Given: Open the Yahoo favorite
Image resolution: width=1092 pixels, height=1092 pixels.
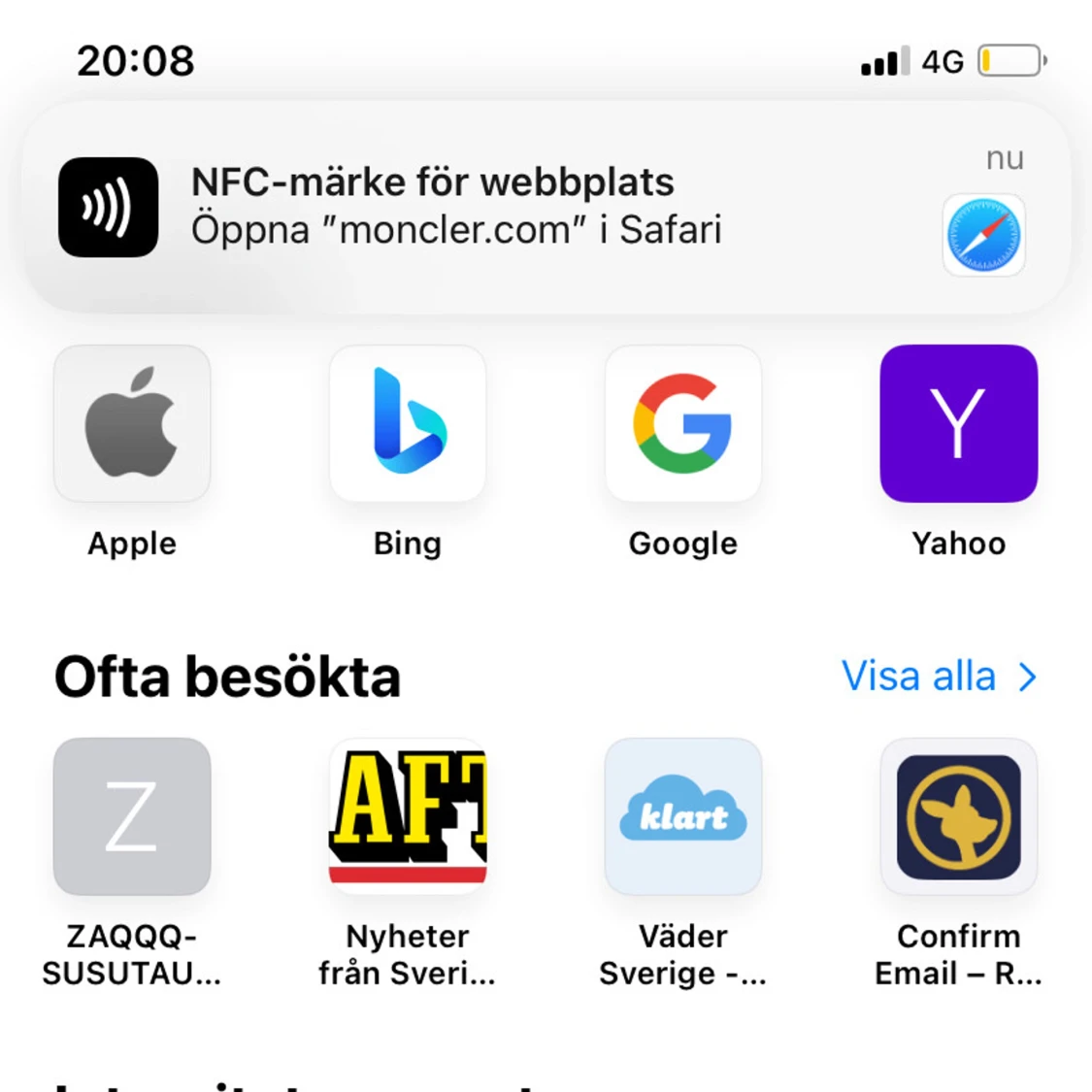Looking at the screenshot, I should 958,424.
